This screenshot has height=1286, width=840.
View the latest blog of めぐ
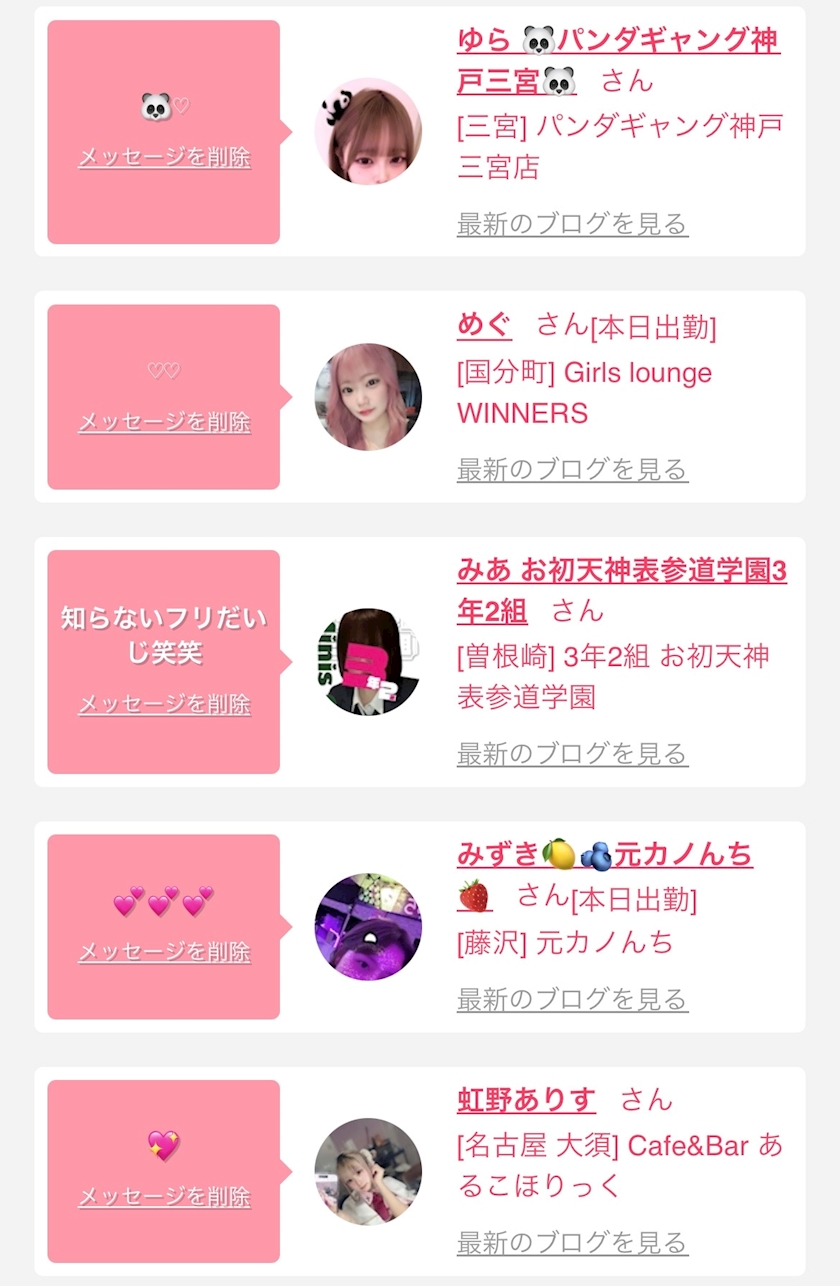point(572,468)
